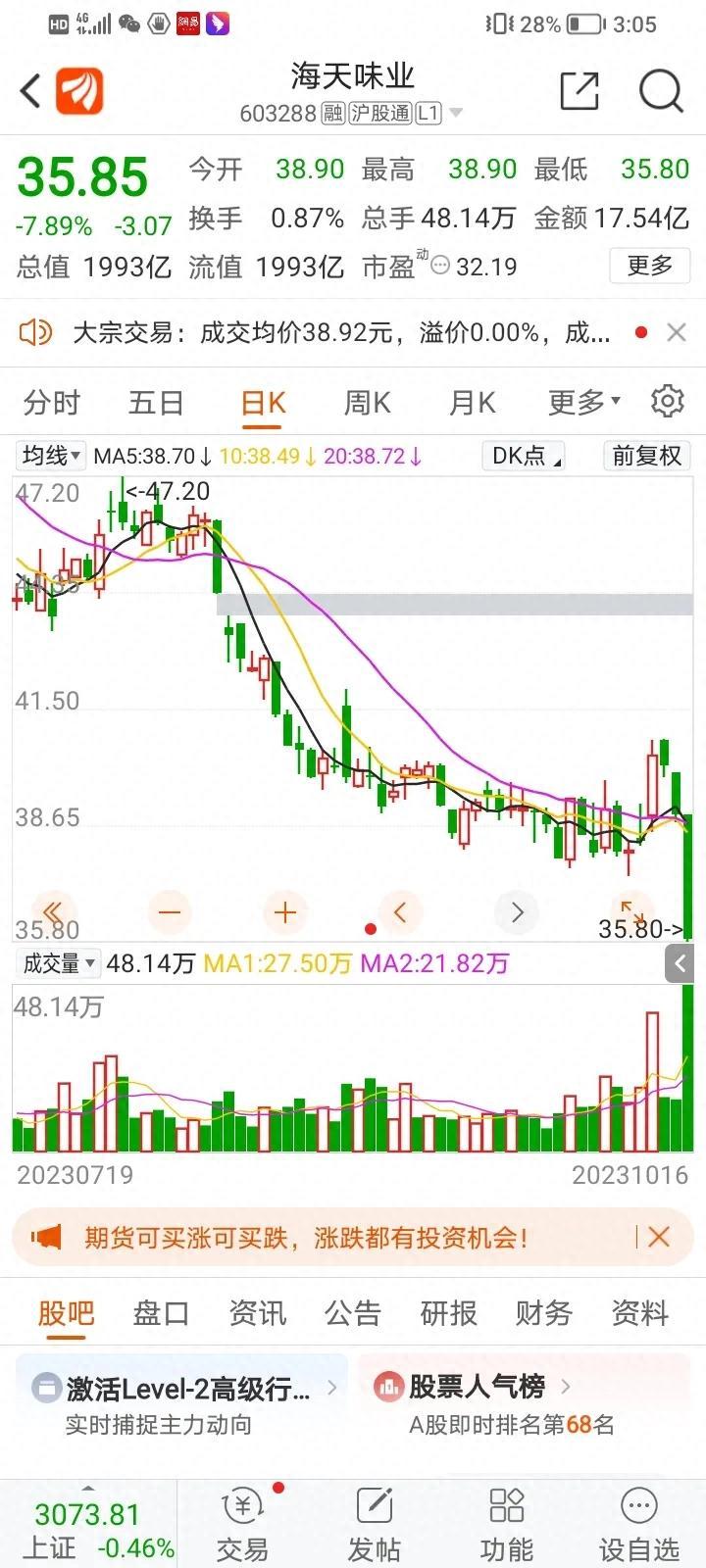Open the search magnifier icon
Screen dimensions: 706x1568
[661, 91]
